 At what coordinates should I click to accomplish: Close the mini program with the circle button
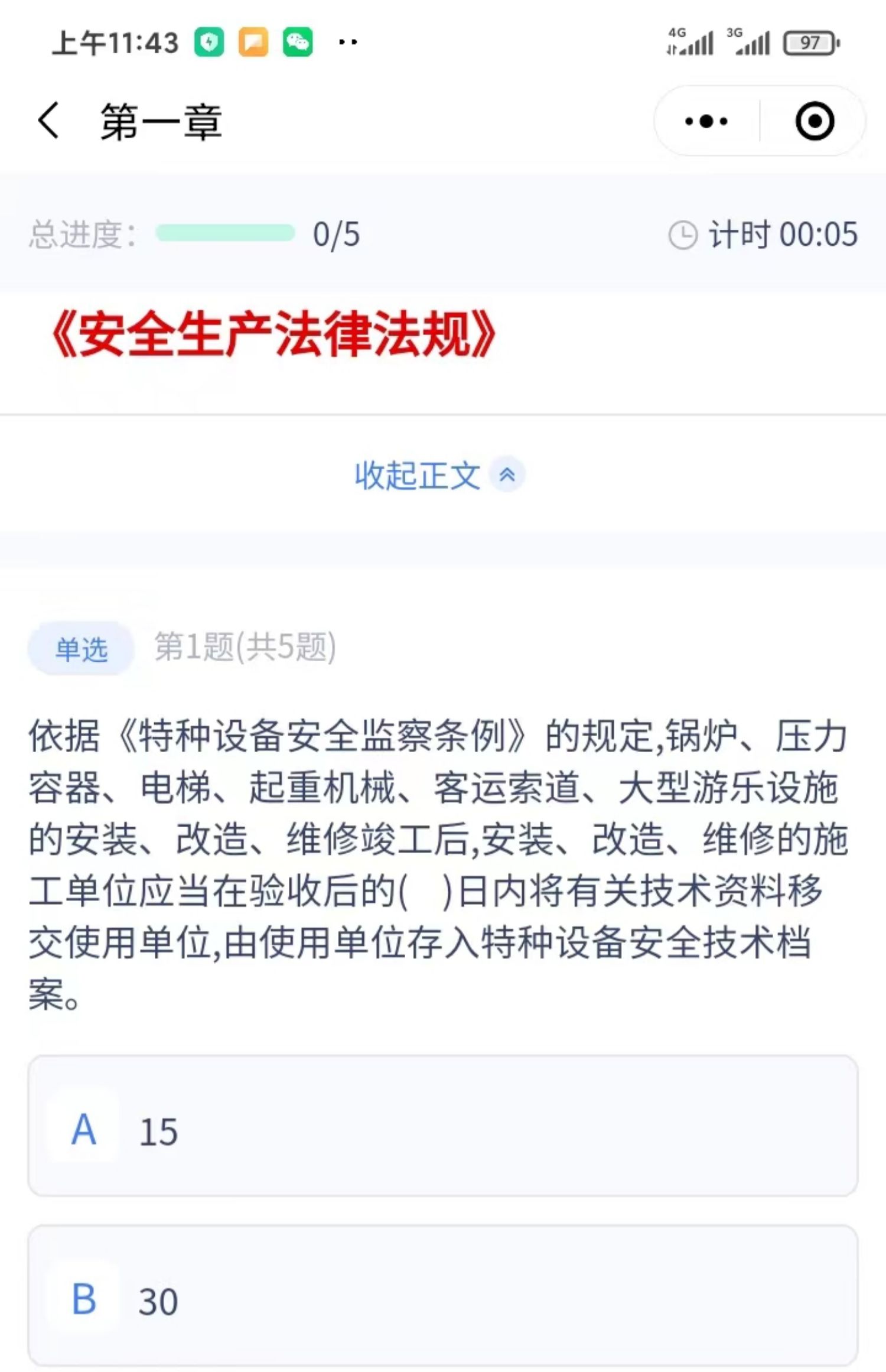click(815, 121)
